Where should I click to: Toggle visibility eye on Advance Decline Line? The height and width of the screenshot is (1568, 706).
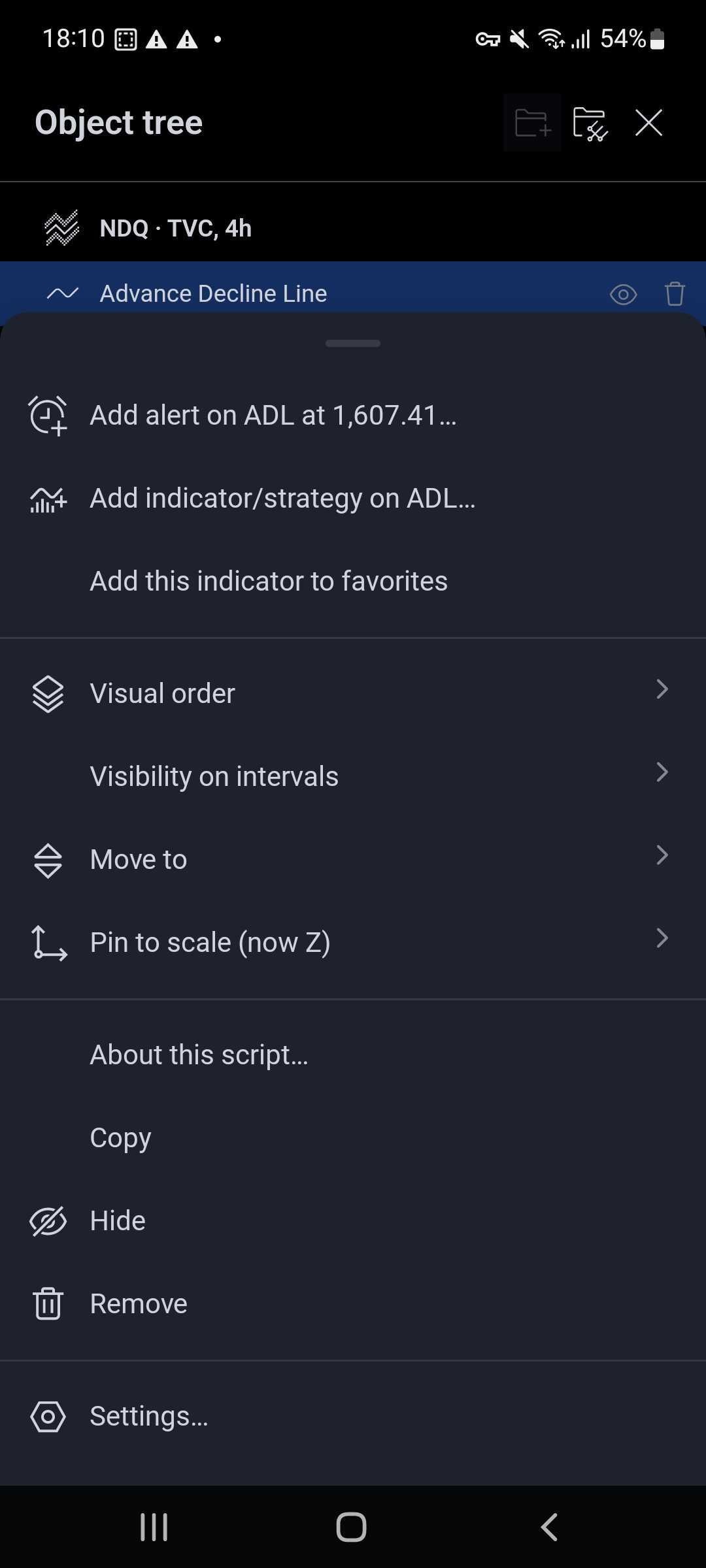point(623,294)
